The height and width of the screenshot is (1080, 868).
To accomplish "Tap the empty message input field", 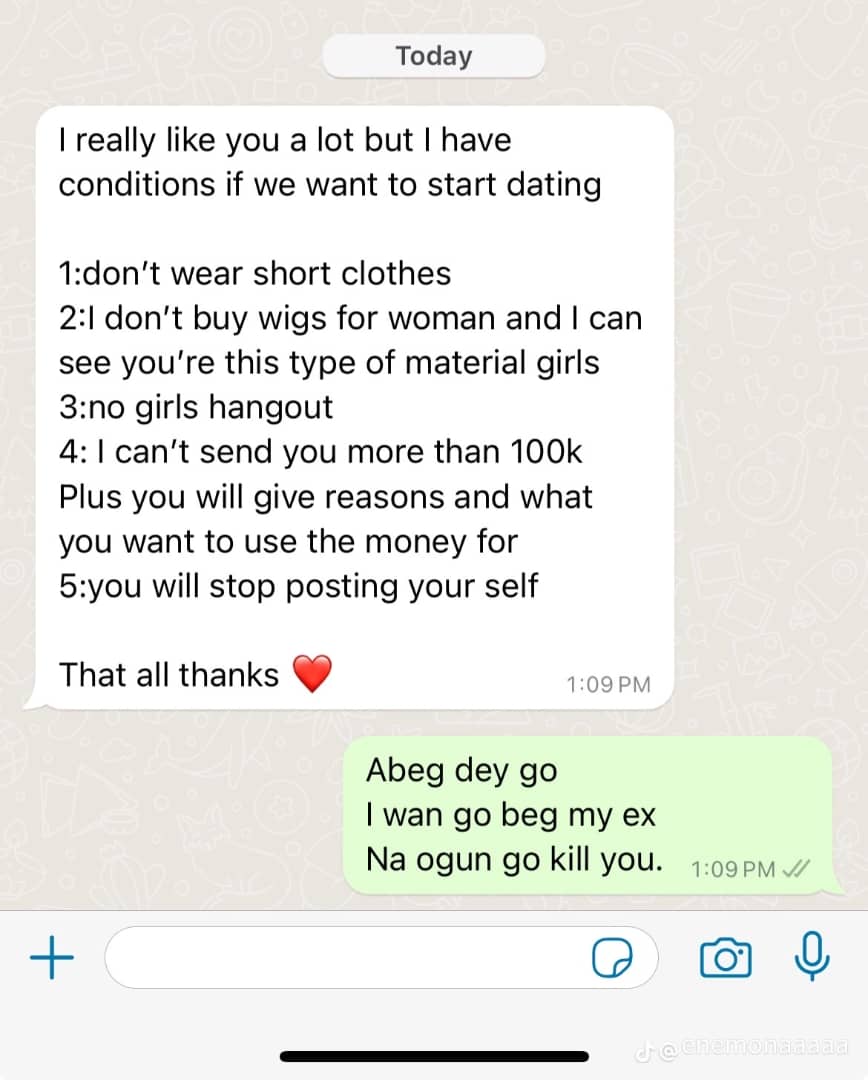I will 350,957.
